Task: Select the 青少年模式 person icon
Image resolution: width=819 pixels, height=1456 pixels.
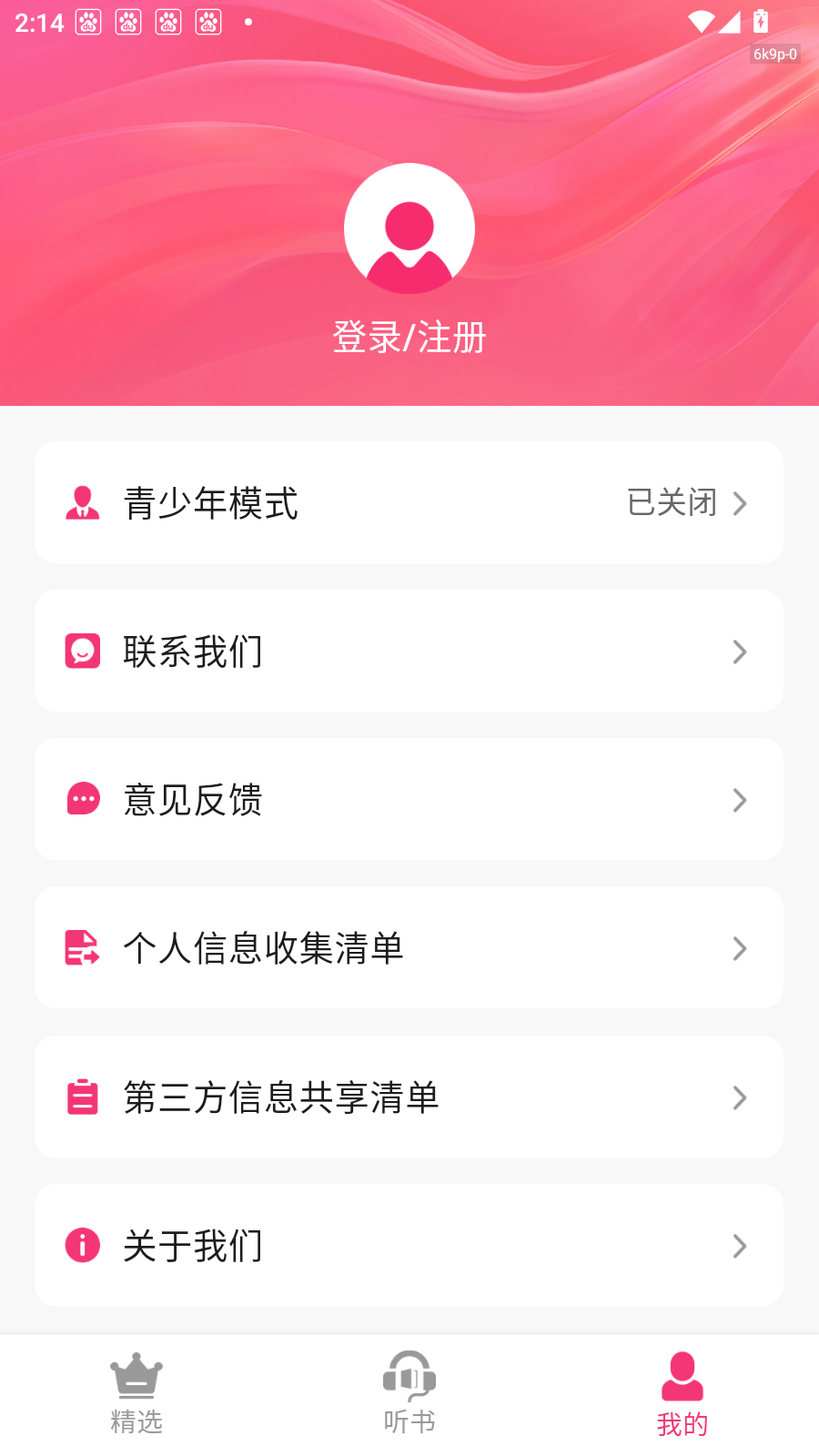Action: [83, 502]
